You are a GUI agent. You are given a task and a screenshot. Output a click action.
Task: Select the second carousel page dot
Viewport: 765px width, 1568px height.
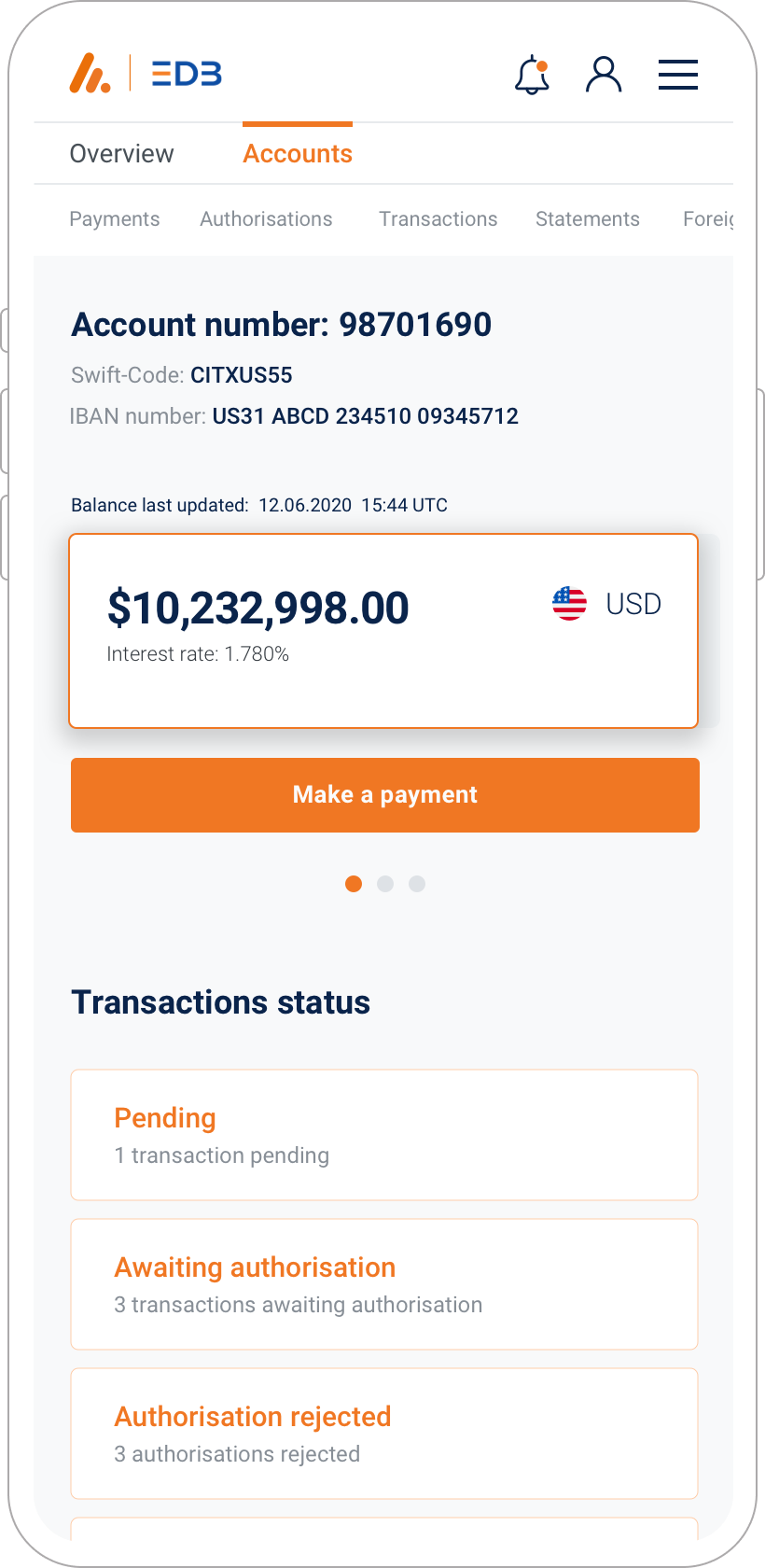pos(385,884)
